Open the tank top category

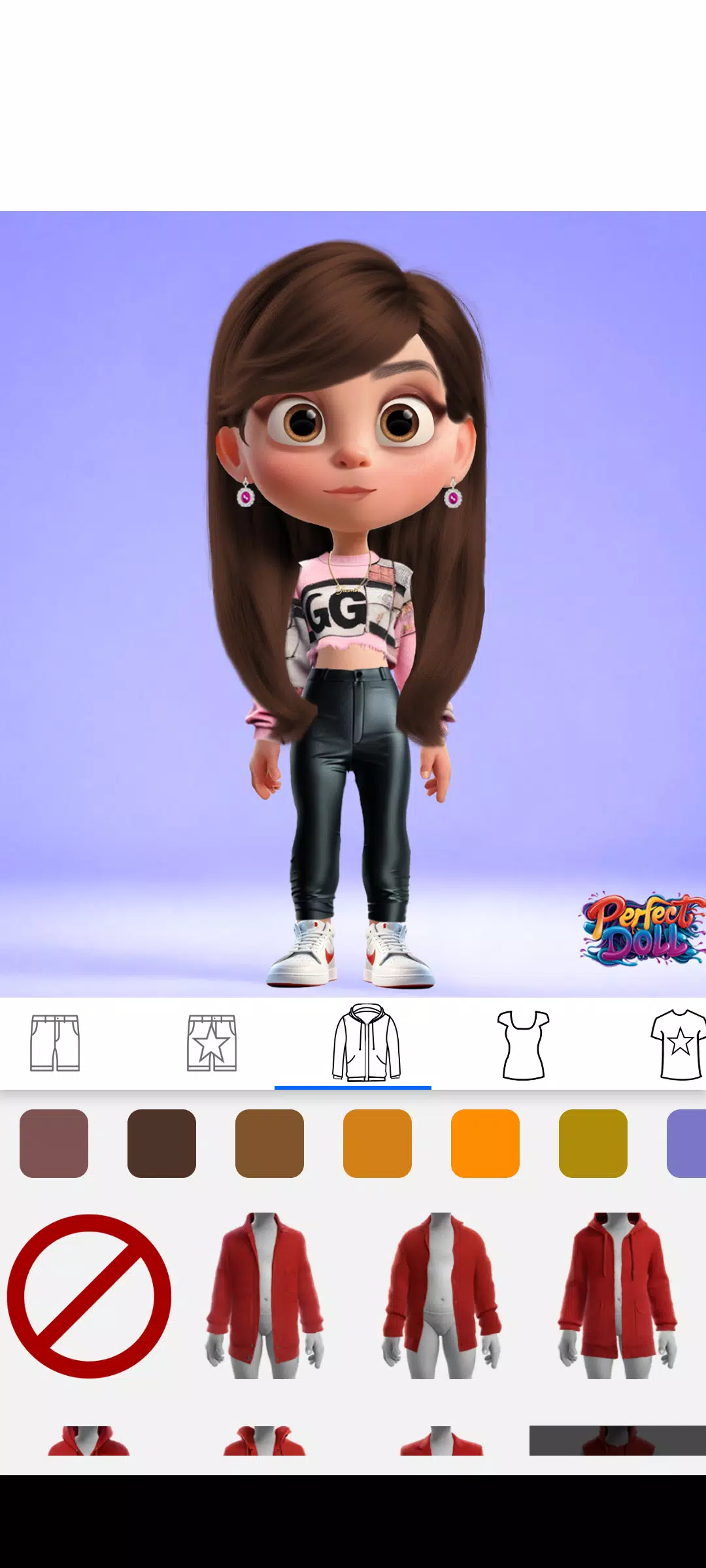(x=523, y=1044)
